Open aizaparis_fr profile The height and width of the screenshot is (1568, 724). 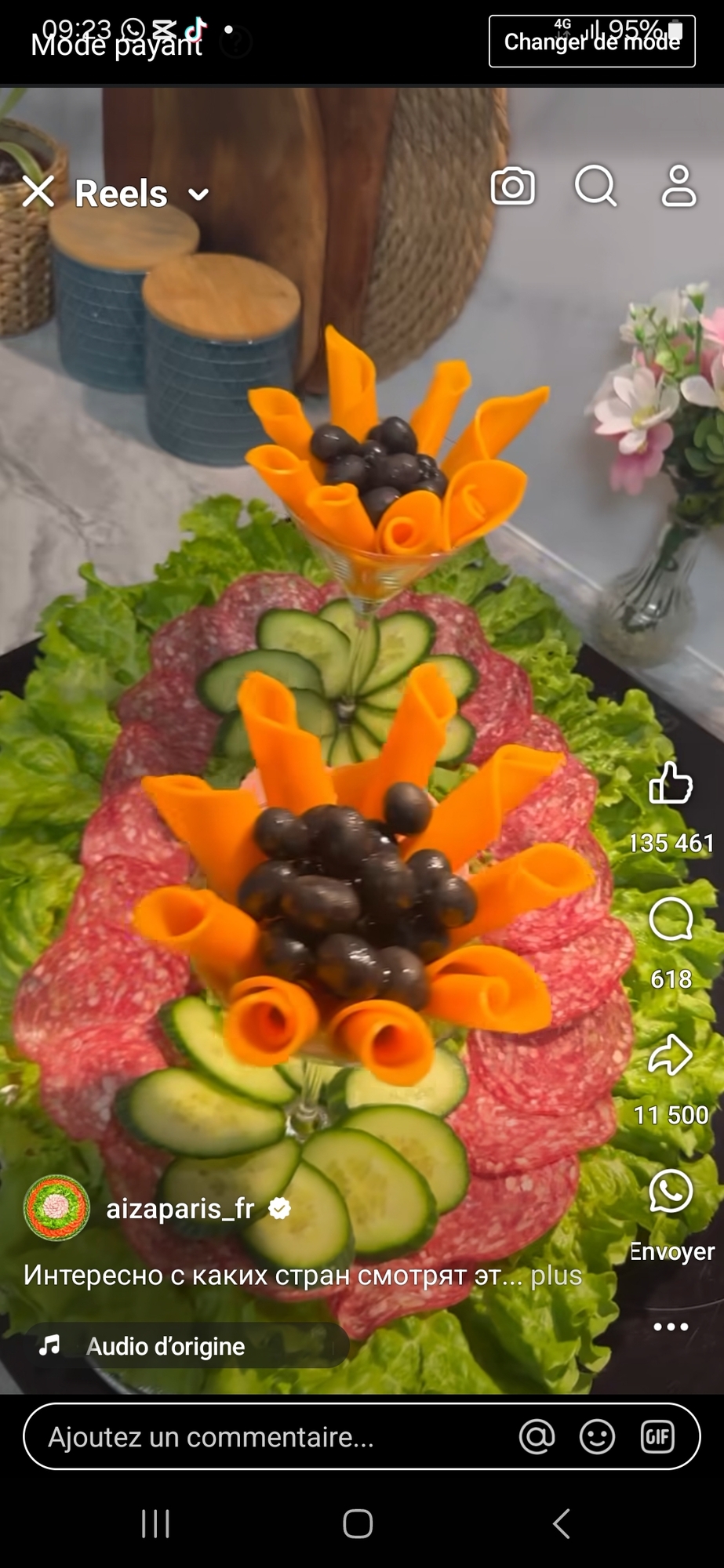click(180, 1208)
